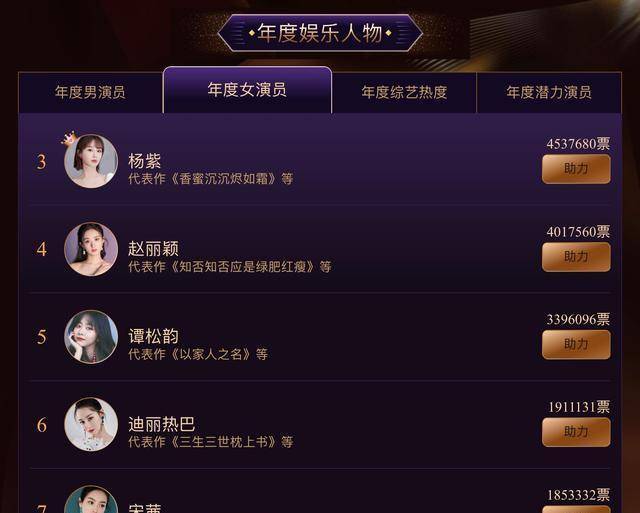640x513 pixels.
Task: Boost 迪丽热巴 with the 助力 button
Action: coord(576,432)
